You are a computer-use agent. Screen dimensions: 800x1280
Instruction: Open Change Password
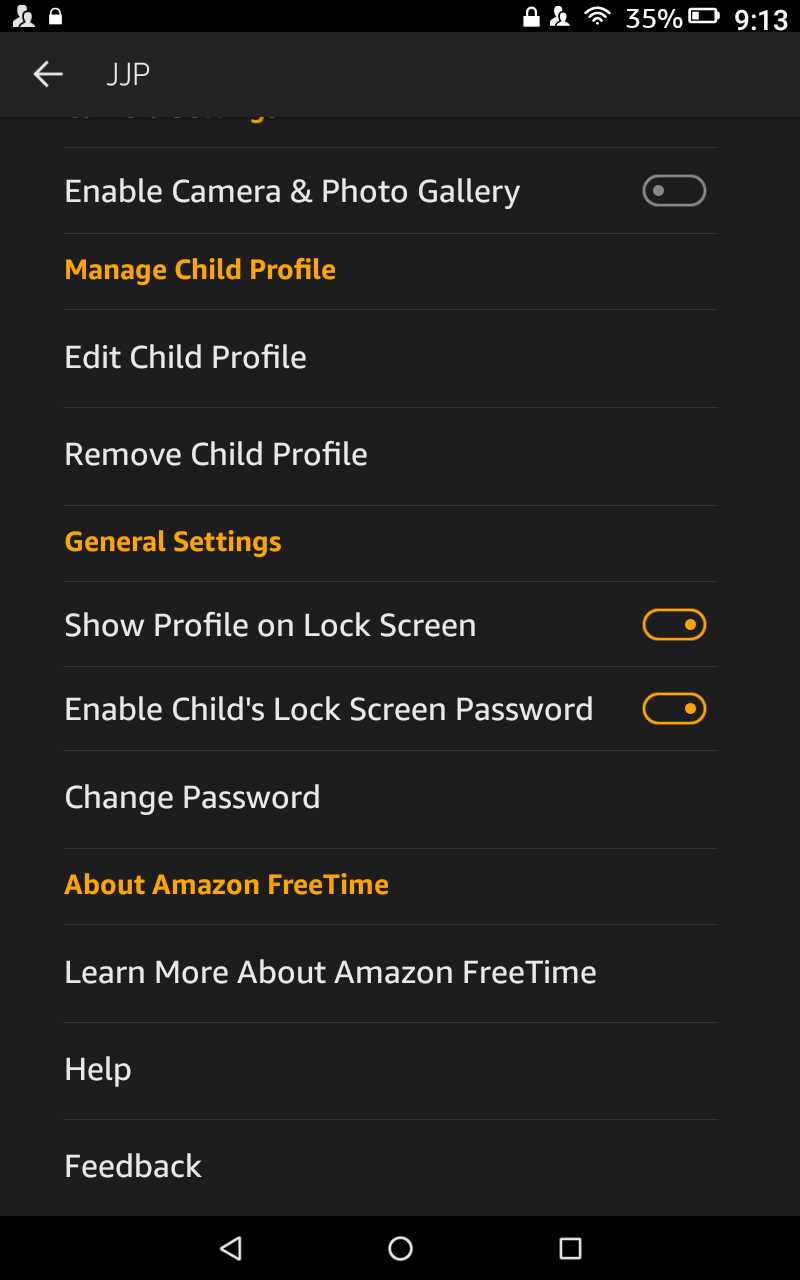pyautogui.click(x=192, y=797)
